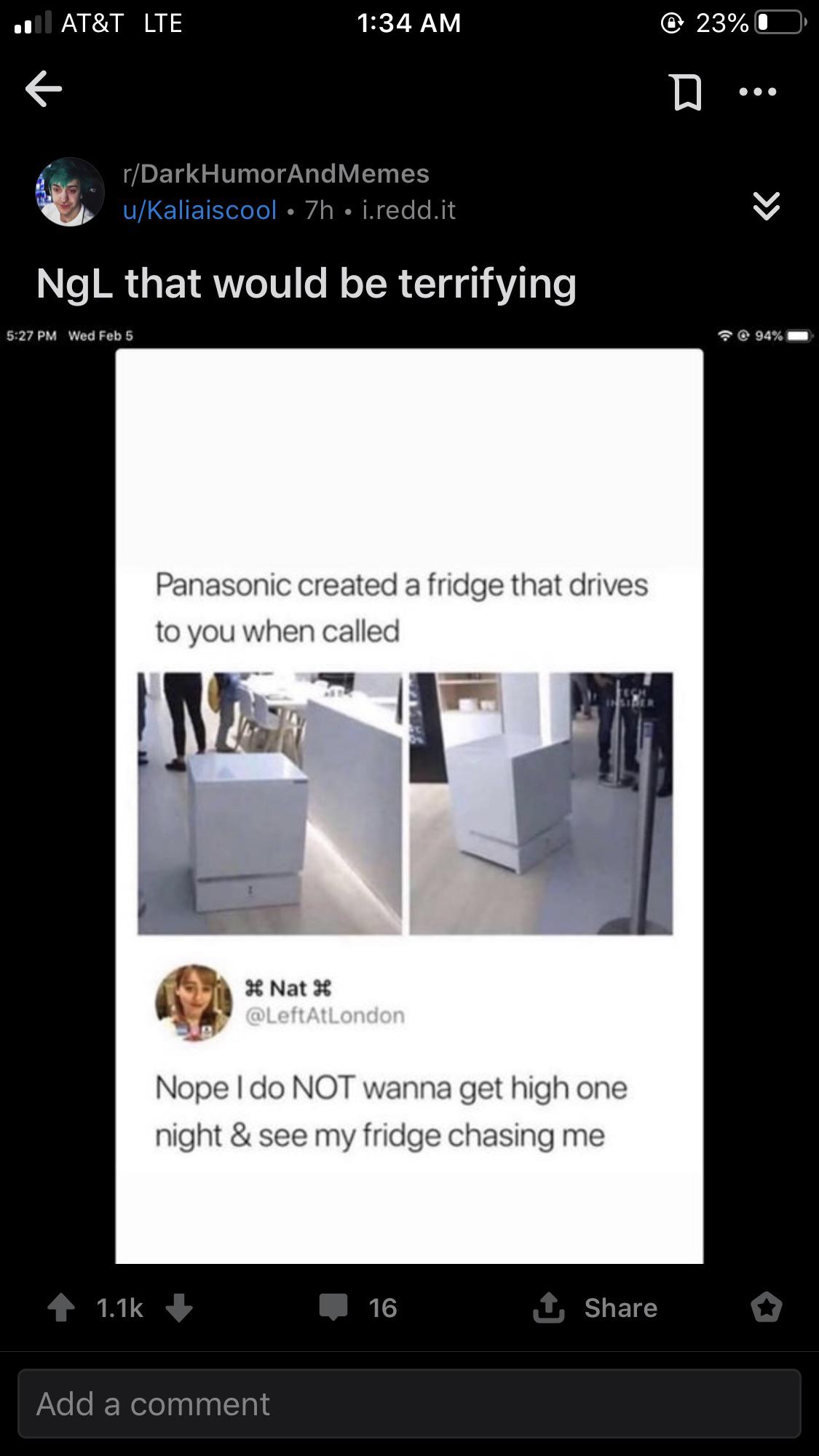The image size is (819, 1456).
Task: Tap the poster's avatar
Action: 70,192
